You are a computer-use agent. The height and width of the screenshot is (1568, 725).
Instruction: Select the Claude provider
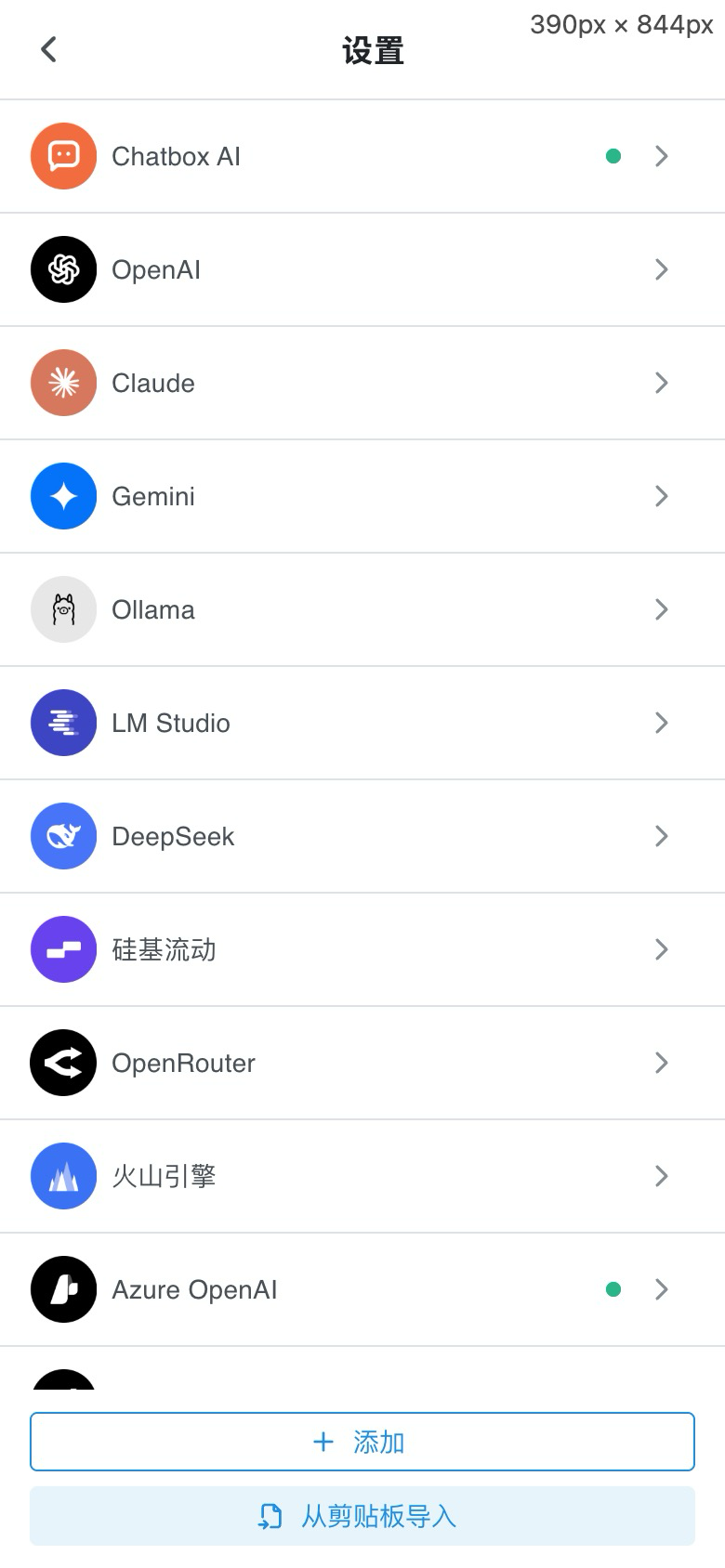click(x=362, y=383)
